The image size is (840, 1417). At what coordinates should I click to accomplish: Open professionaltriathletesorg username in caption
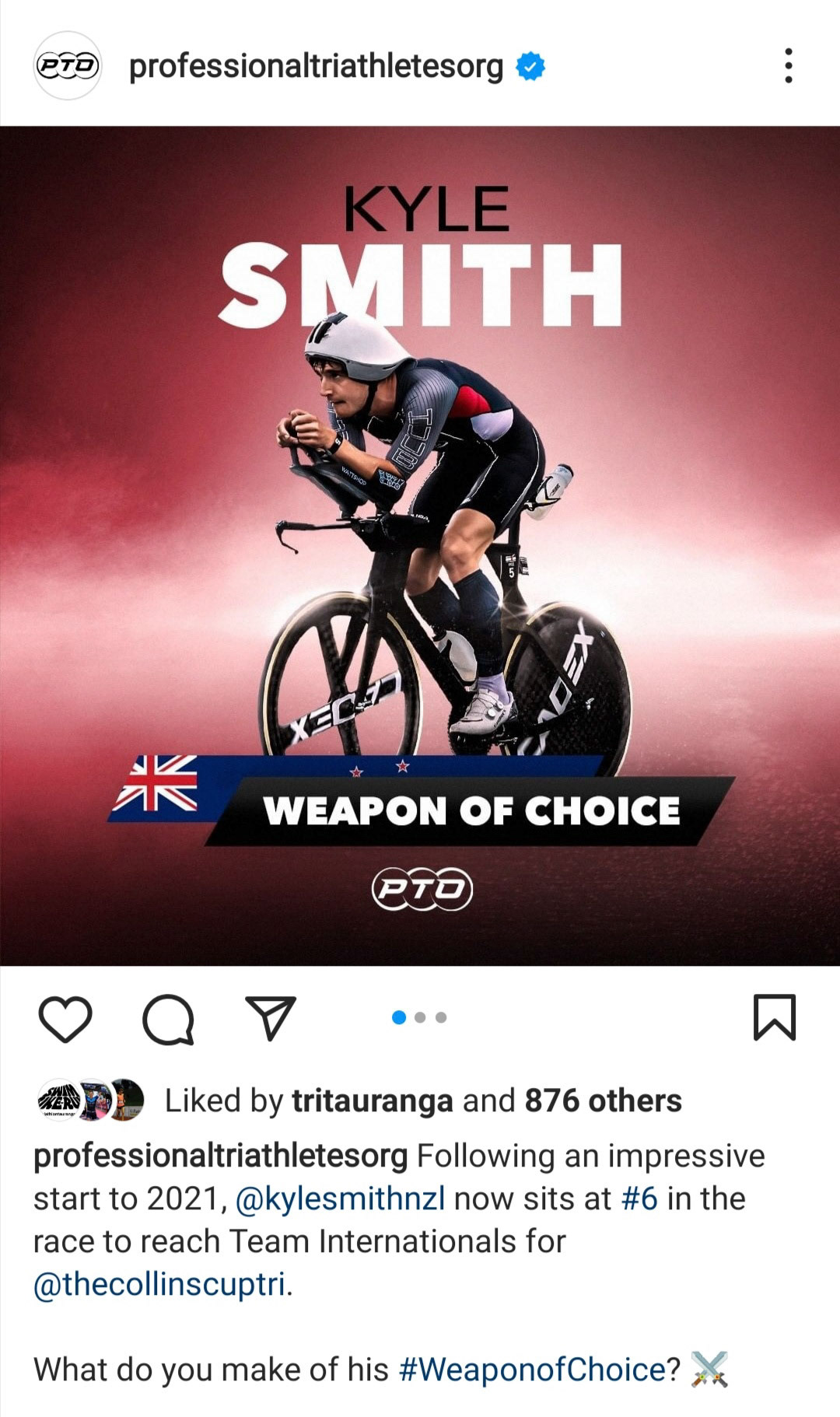[220, 1156]
